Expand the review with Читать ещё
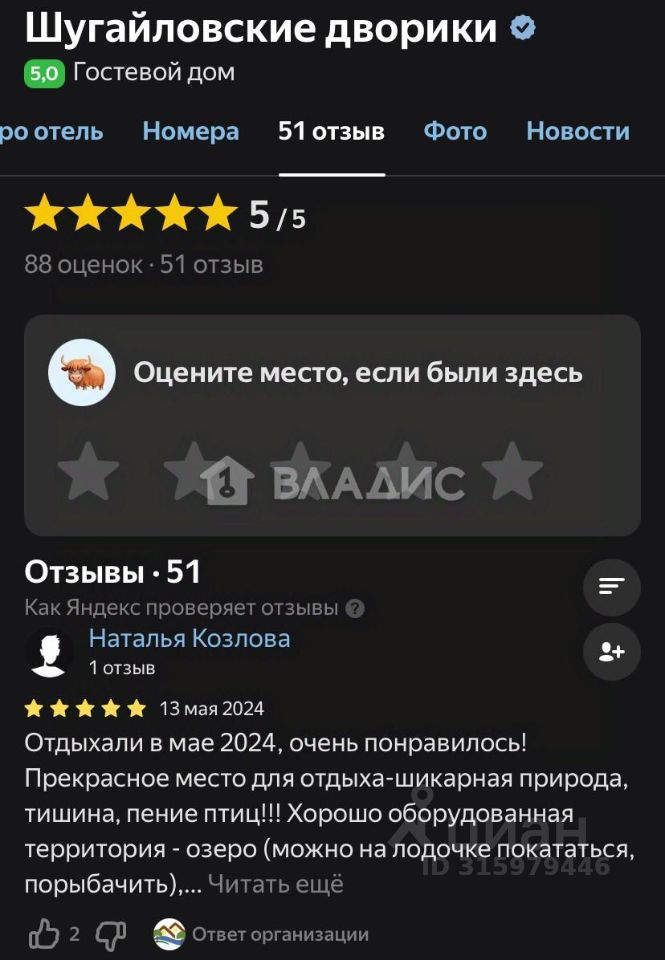This screenshot has width=665, height=960. (275, 884)
